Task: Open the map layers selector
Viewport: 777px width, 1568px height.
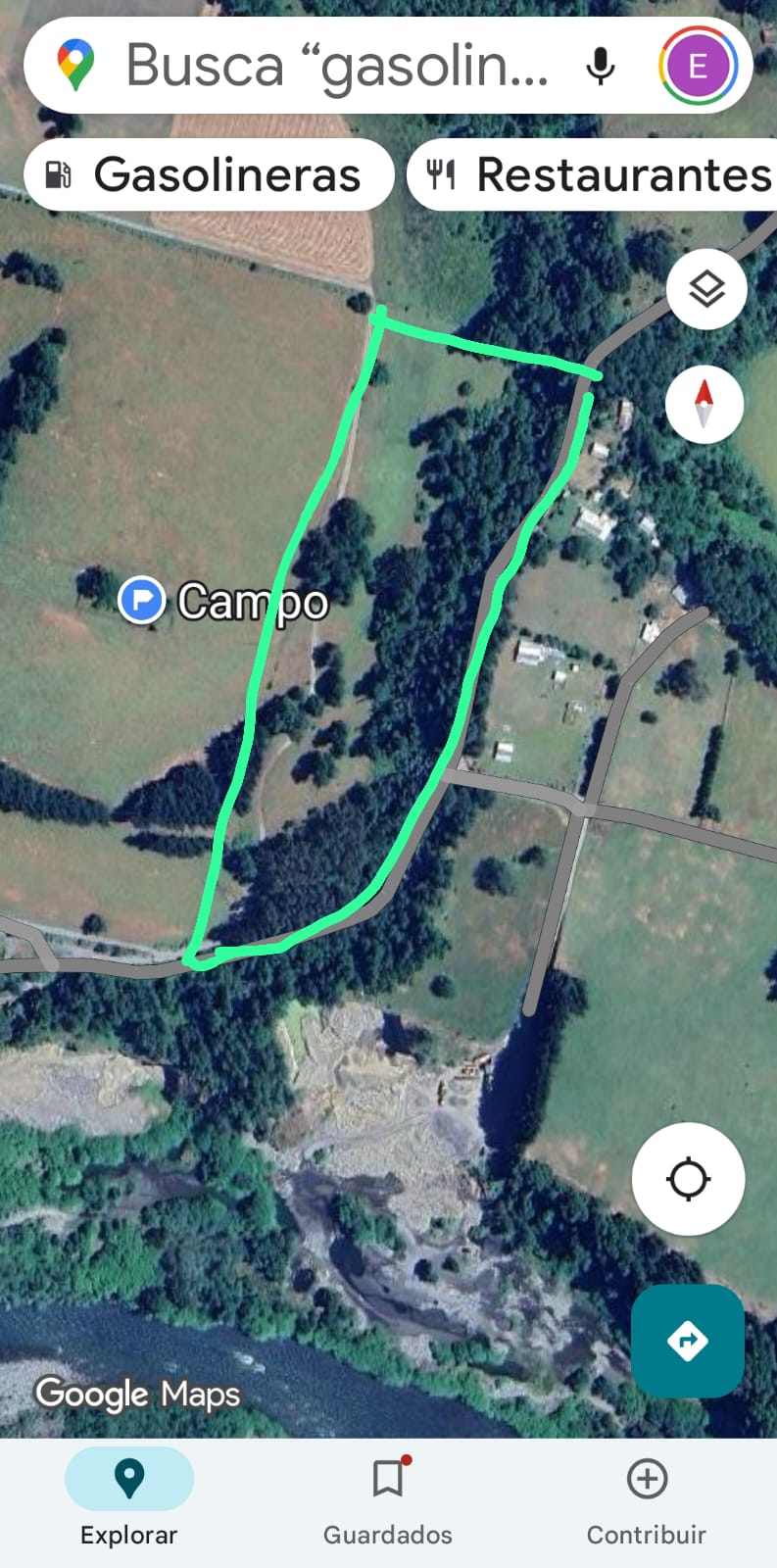Action: pos(706,289)
